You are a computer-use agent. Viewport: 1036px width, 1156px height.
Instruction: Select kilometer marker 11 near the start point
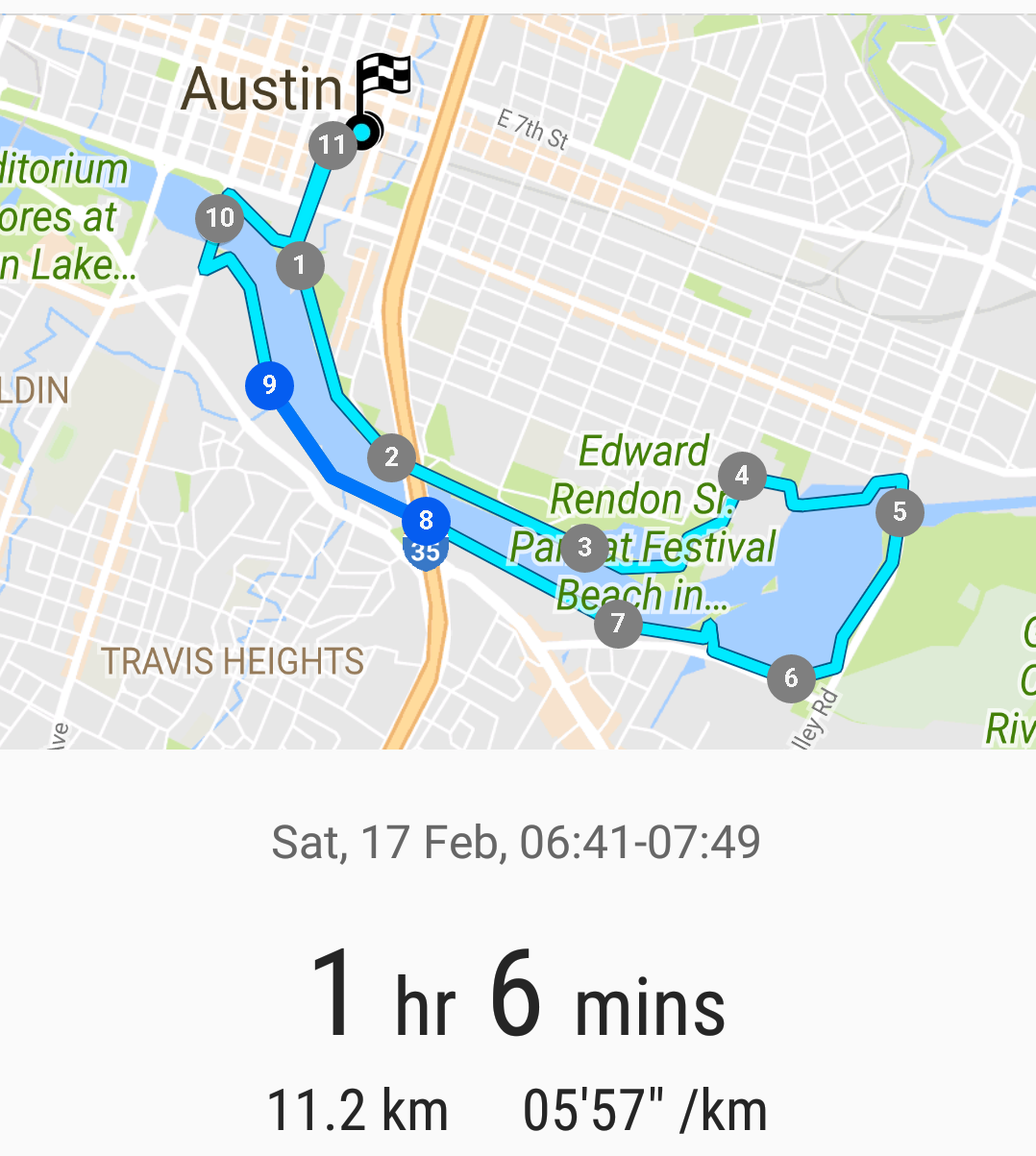tap(332, 144)
